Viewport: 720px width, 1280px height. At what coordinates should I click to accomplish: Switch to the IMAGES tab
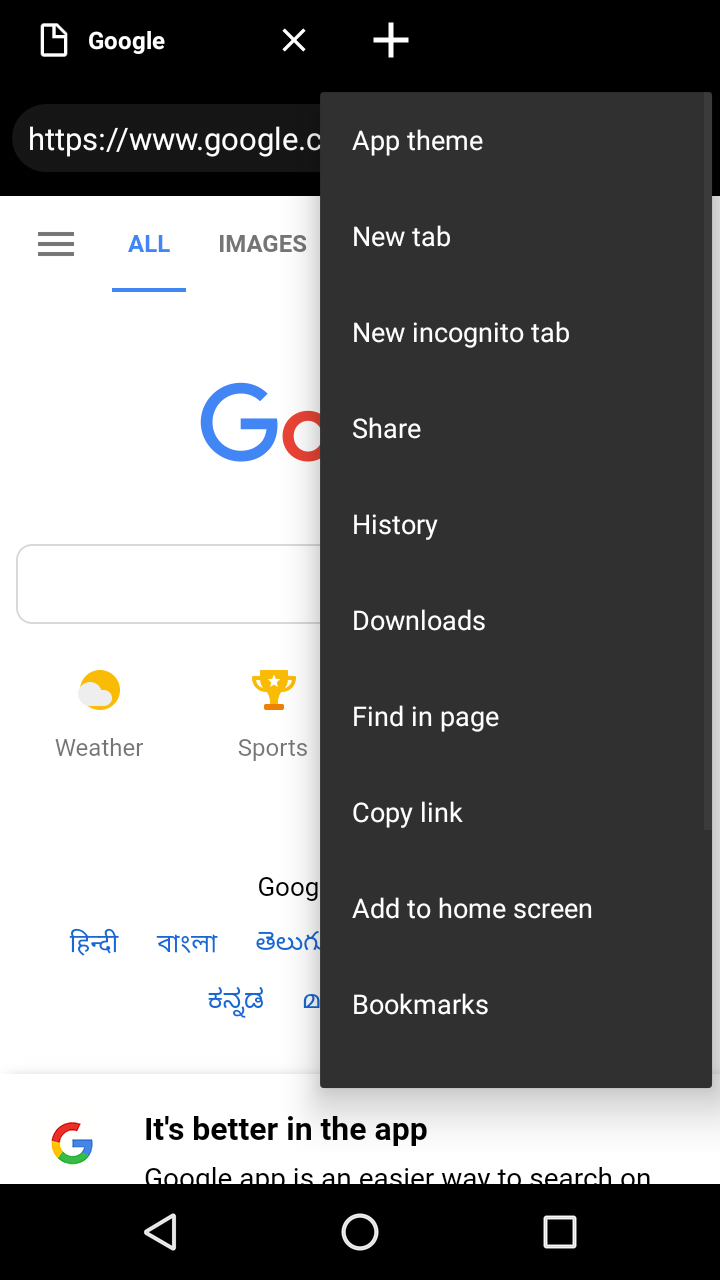[262, 244]
